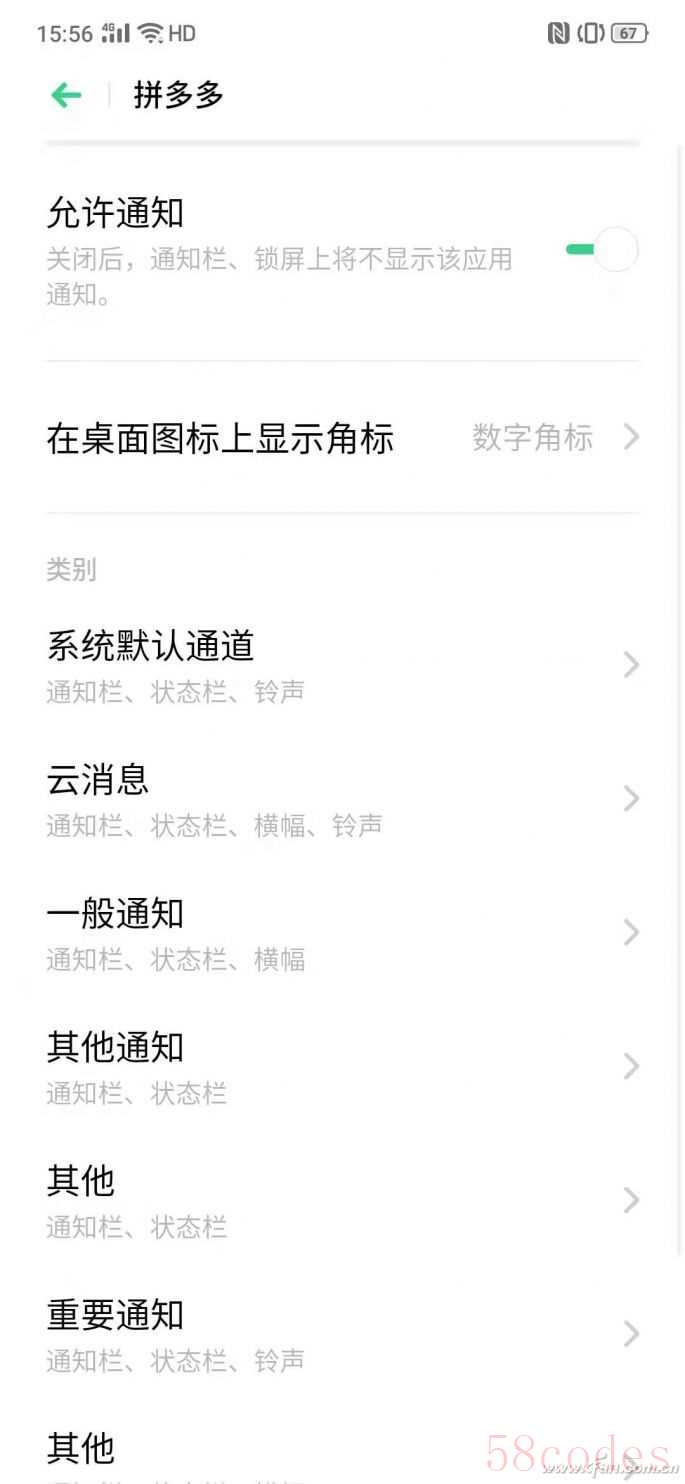Open 在桌面图标上显示角标 setting
Screen dimensions: 685x1484
(341, 438)
